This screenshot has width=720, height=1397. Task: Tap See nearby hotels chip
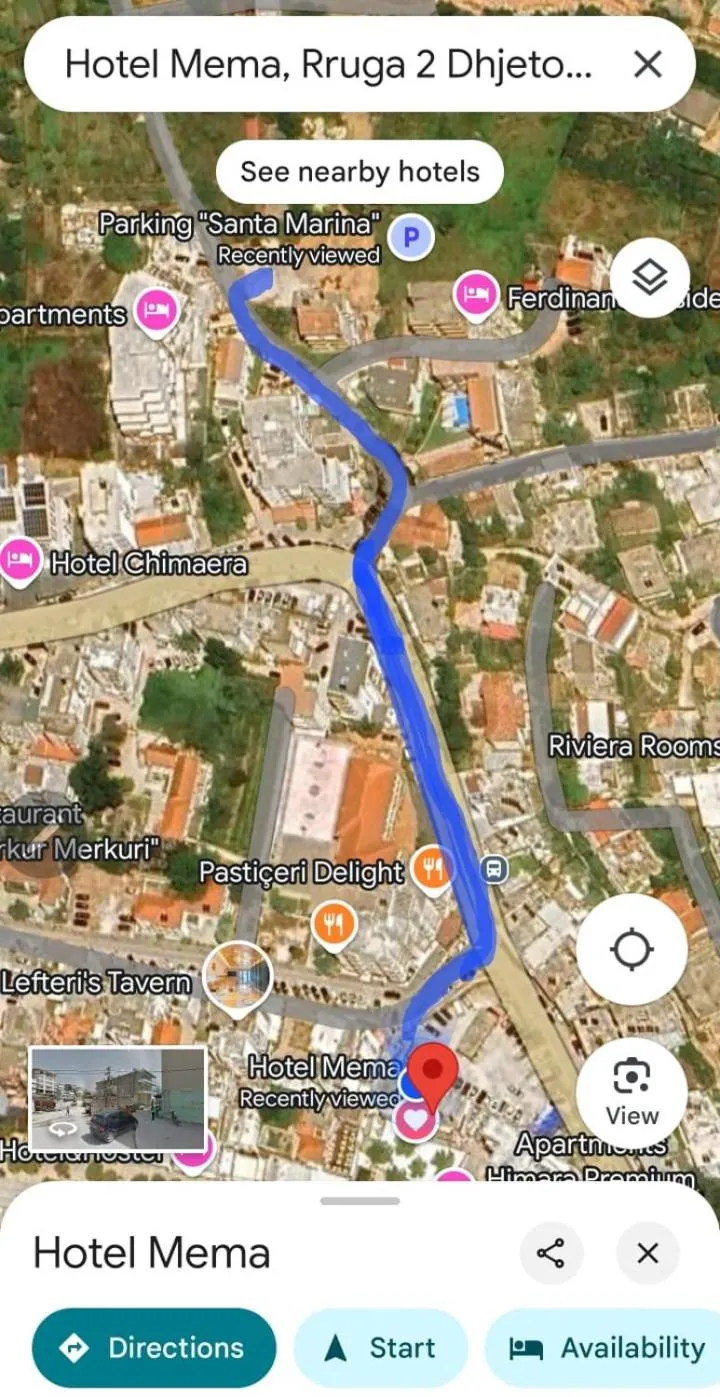[x=360, y=171]
